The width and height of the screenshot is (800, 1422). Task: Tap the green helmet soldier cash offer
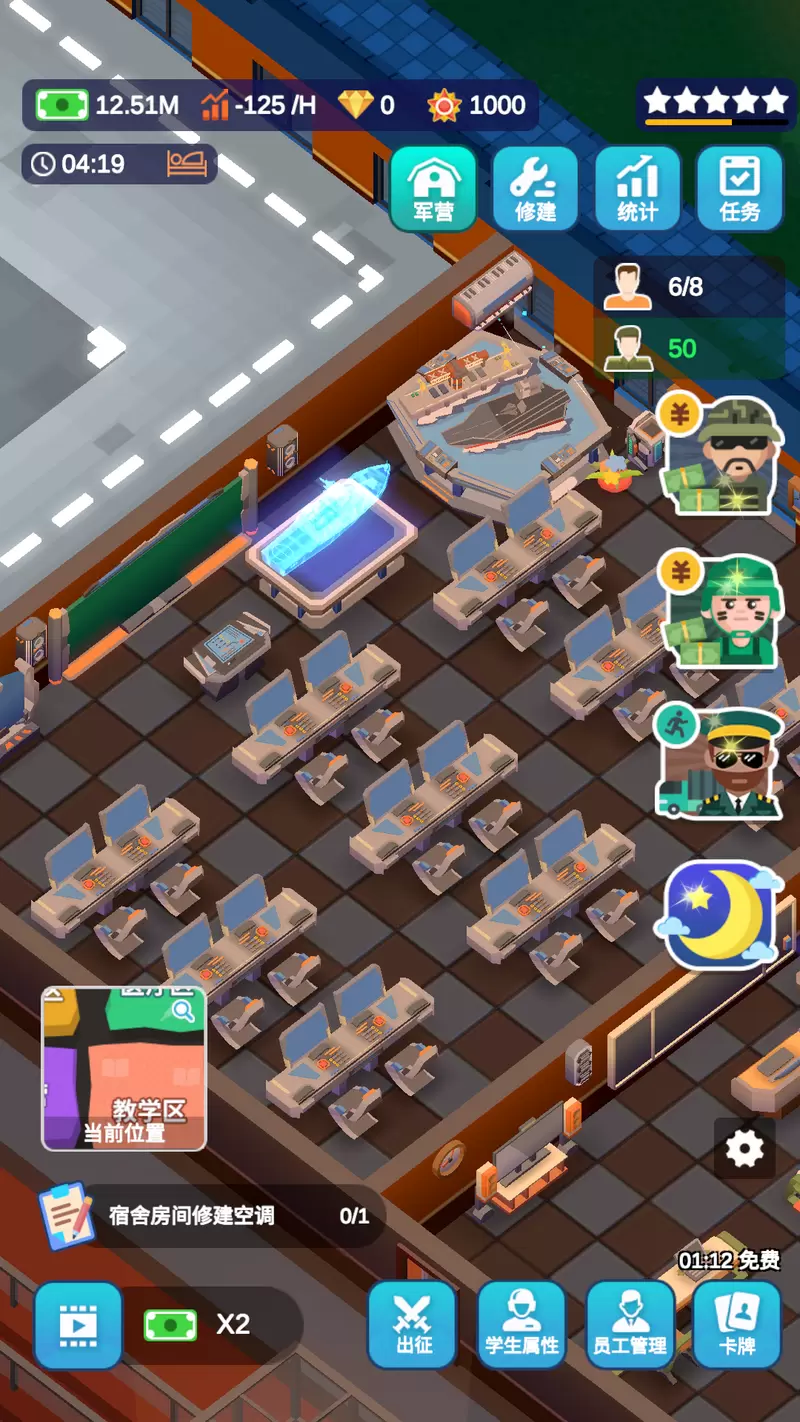pos(721,612)
